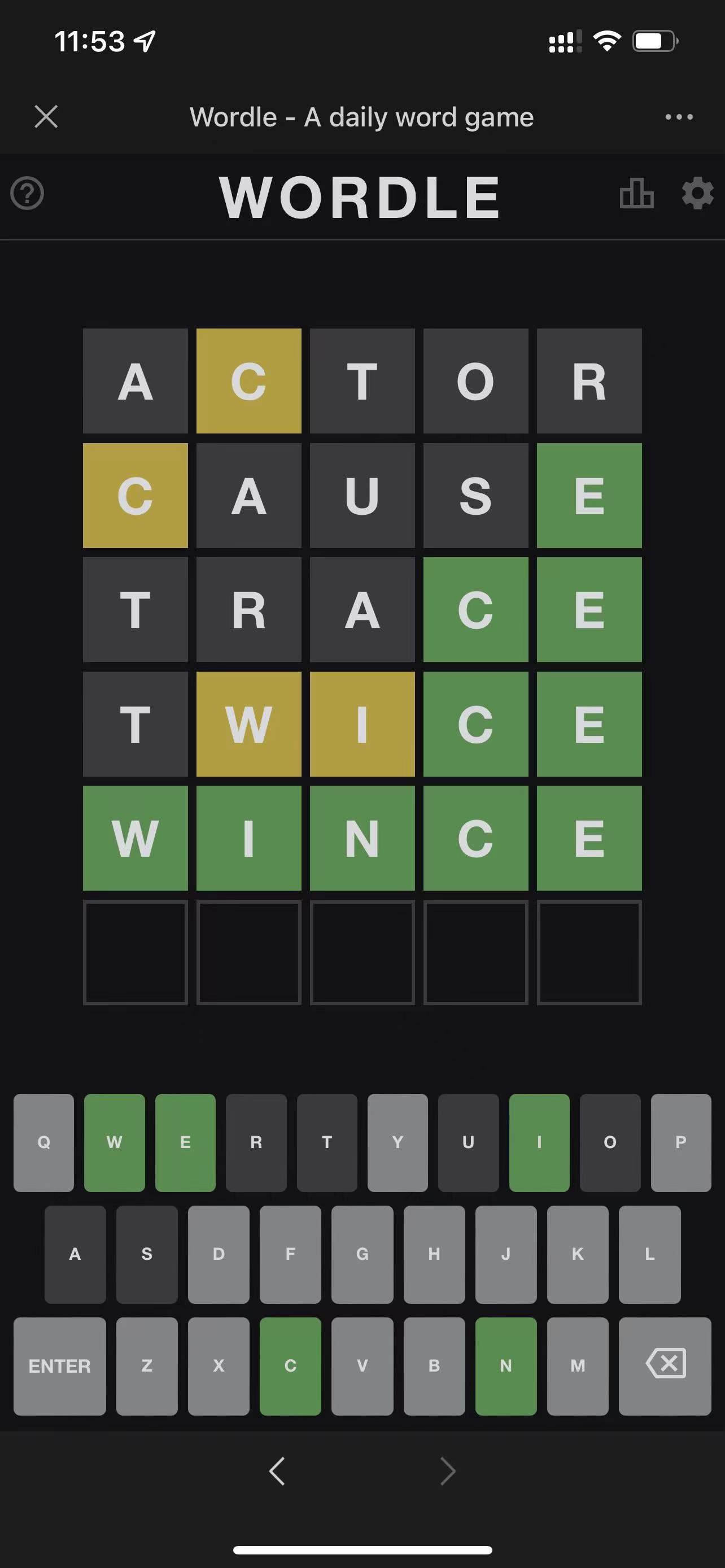Tap the Y key

(x=398, y=1142)
